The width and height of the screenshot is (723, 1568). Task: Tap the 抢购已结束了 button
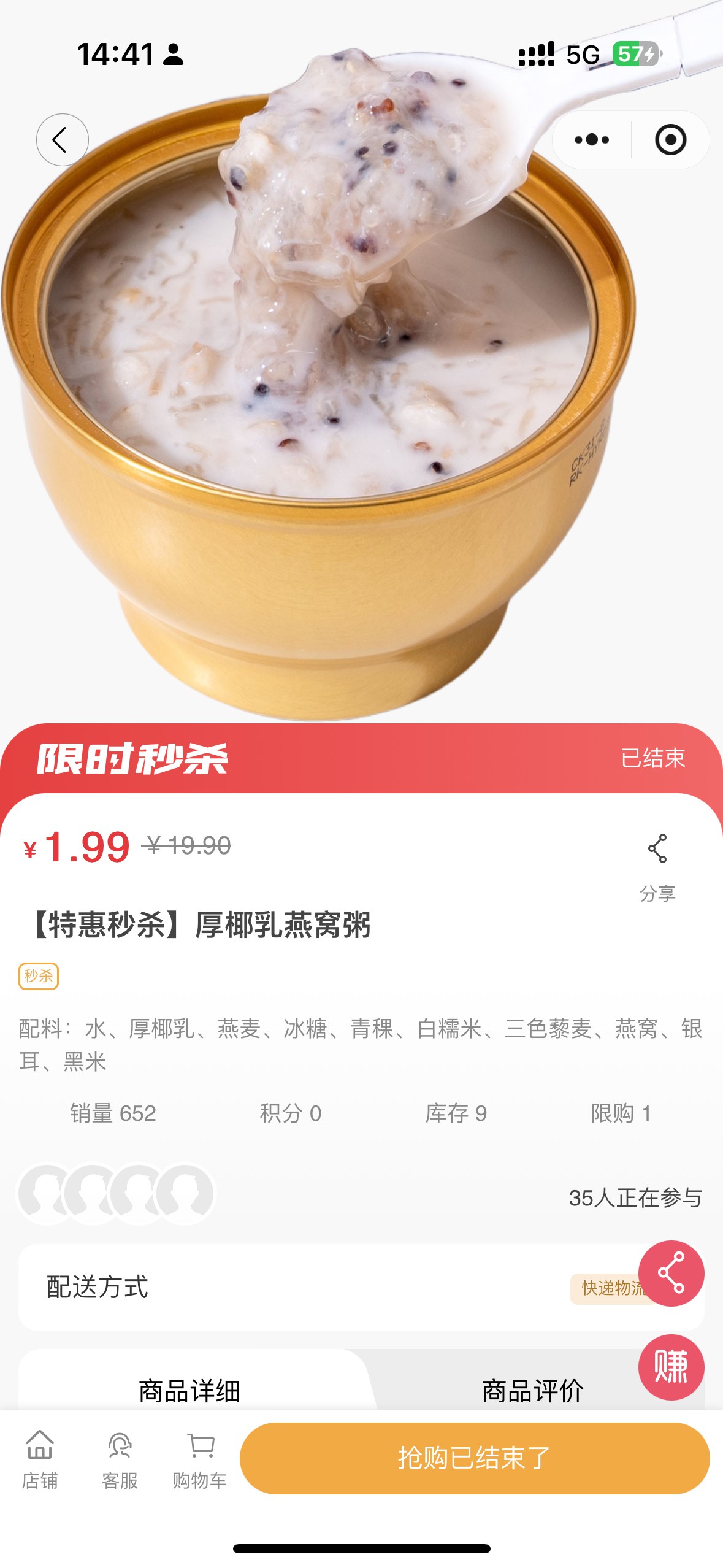[474, 1458]
